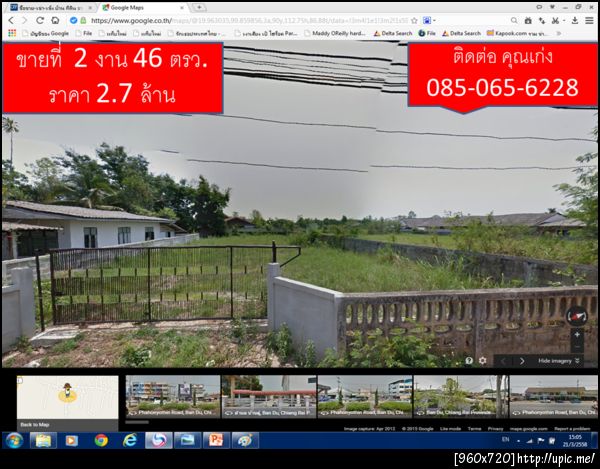The width and height of the screenshot is (600, 469).
Task: Open PowerPoint from the taskbar
Action: [215, 440]
